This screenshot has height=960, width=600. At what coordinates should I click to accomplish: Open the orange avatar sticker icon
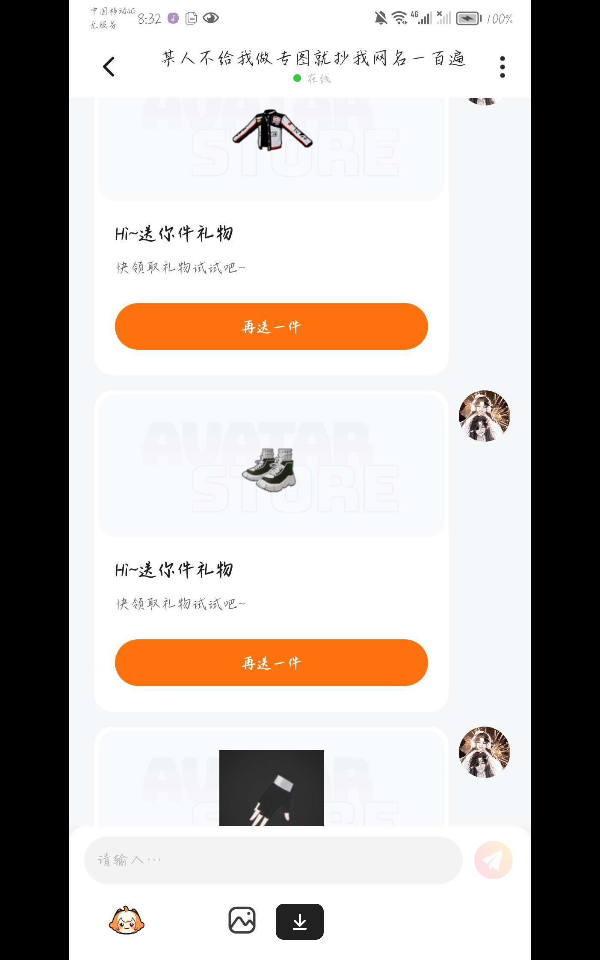pos(127,920)
